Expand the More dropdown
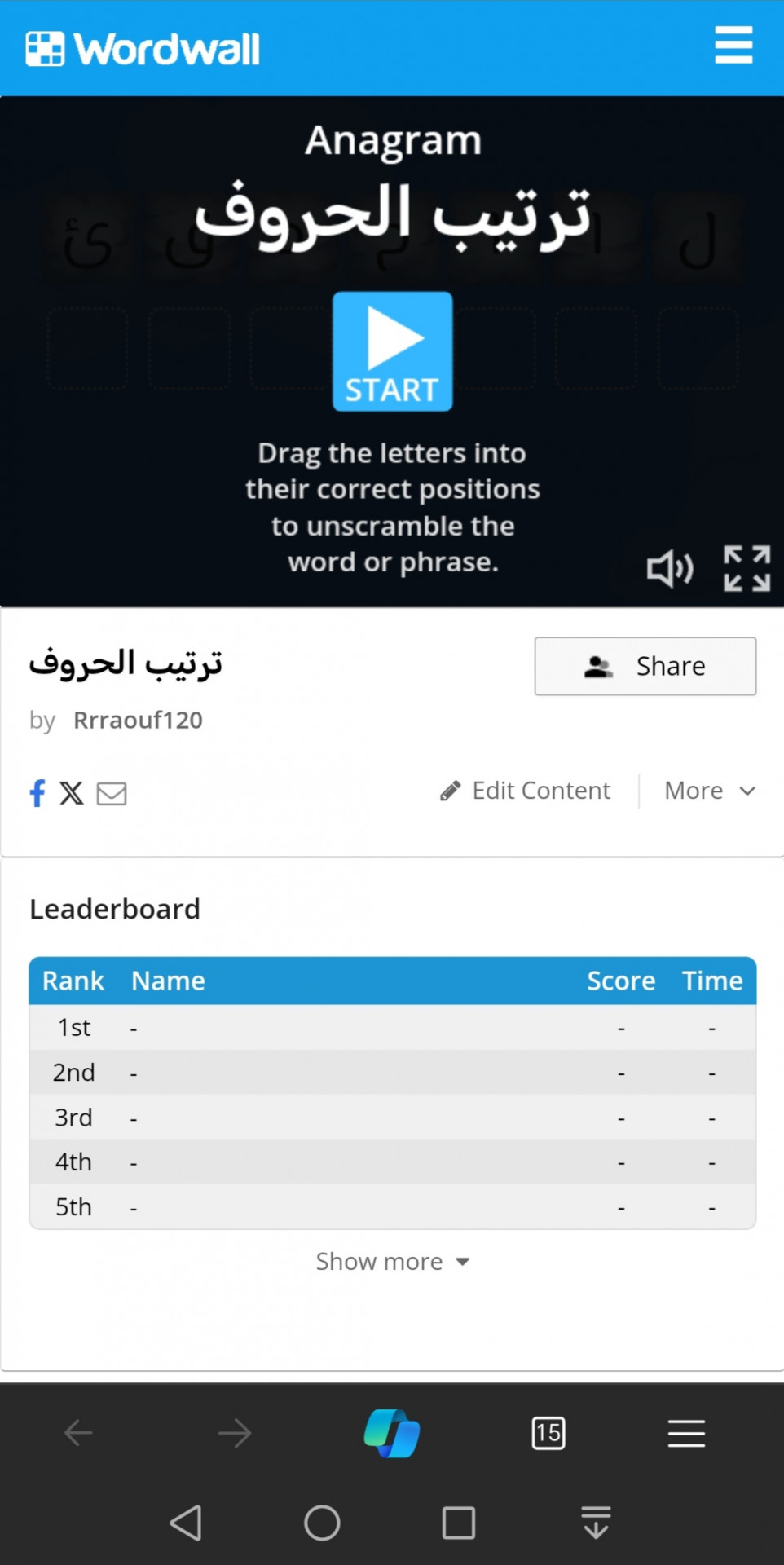 (710, 791)
